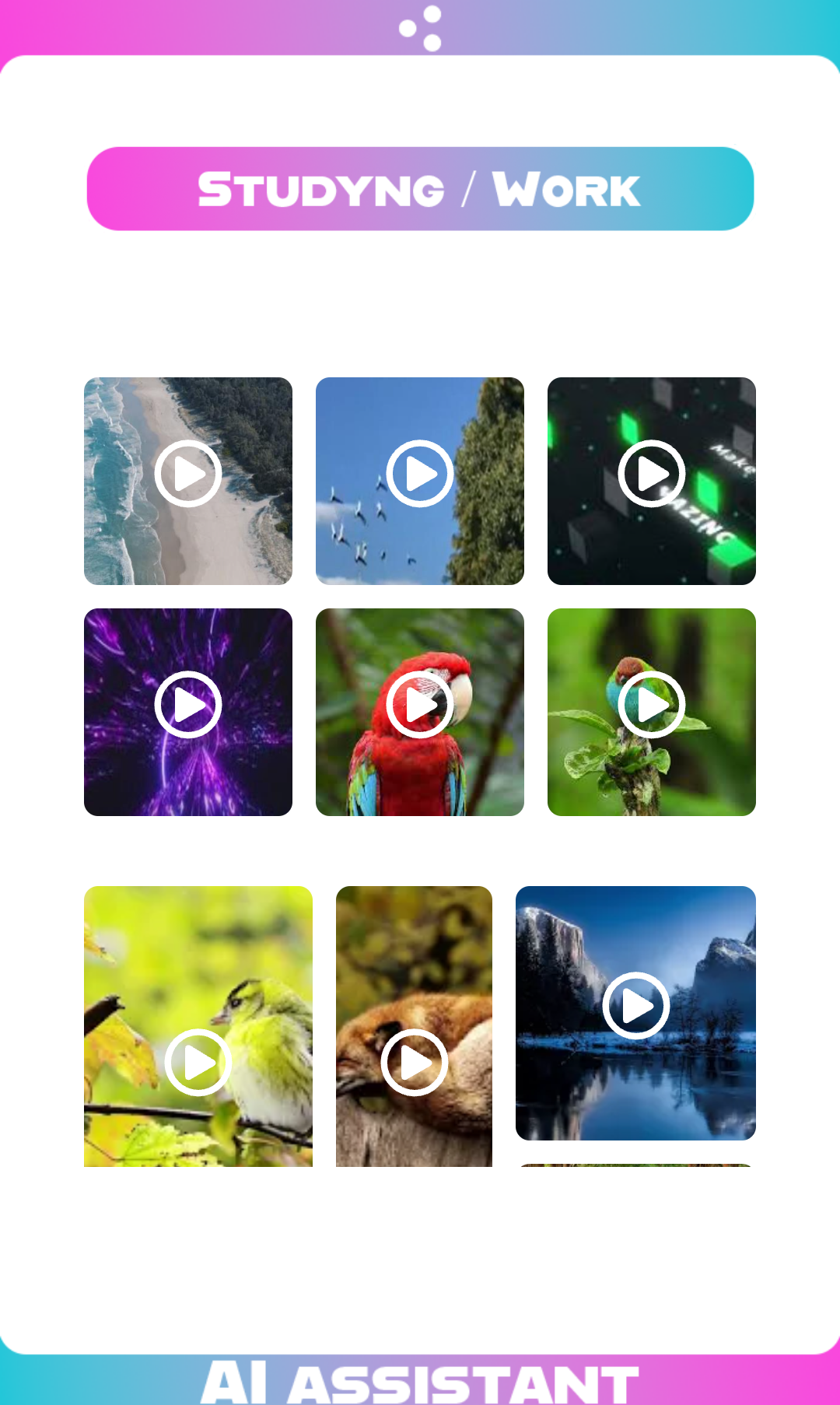This screenshot has width=840, height=1405.
Task: Play the small bird on branch video
Action: click(x=652, y=704)
